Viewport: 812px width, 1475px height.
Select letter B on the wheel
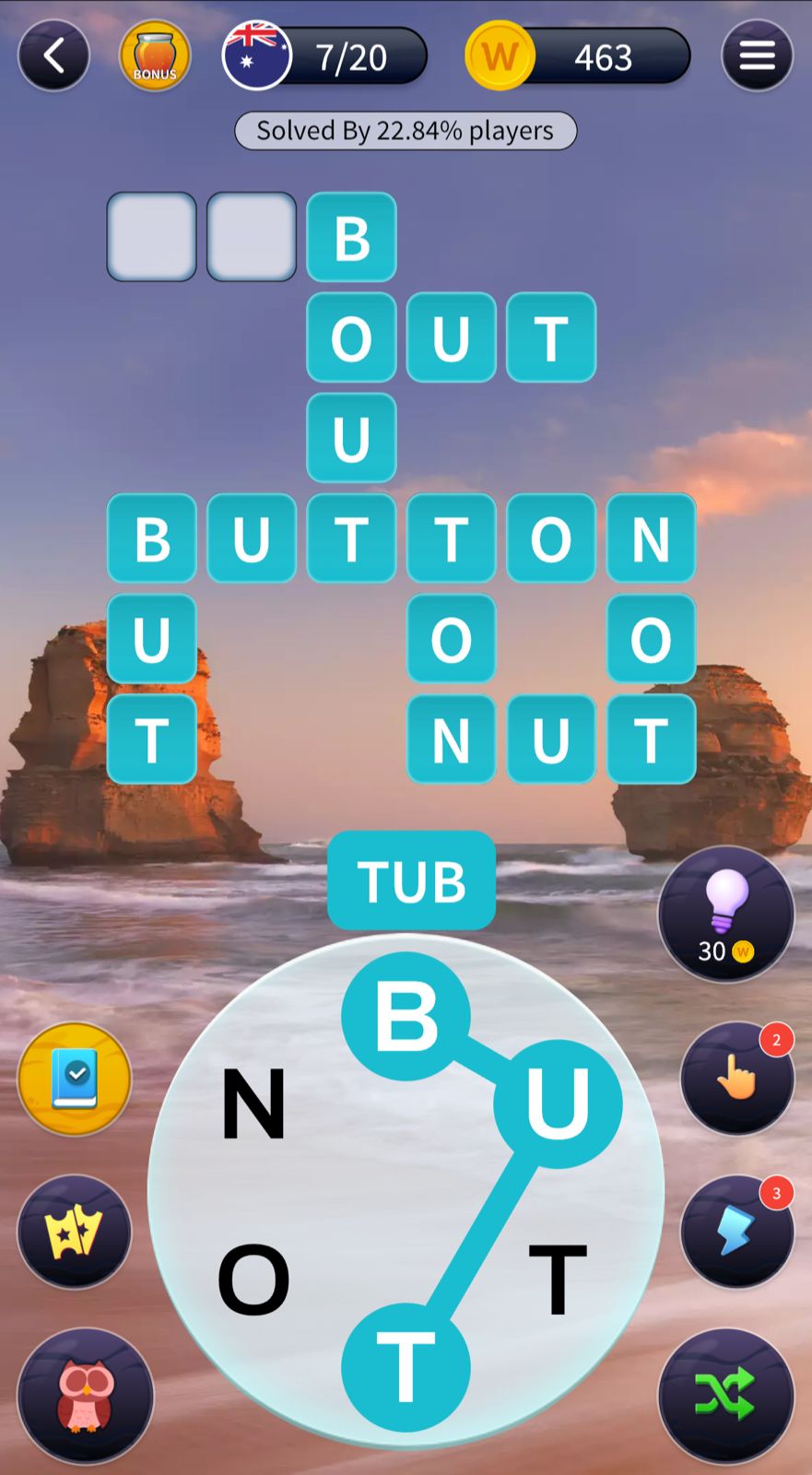click(406, 1017)
